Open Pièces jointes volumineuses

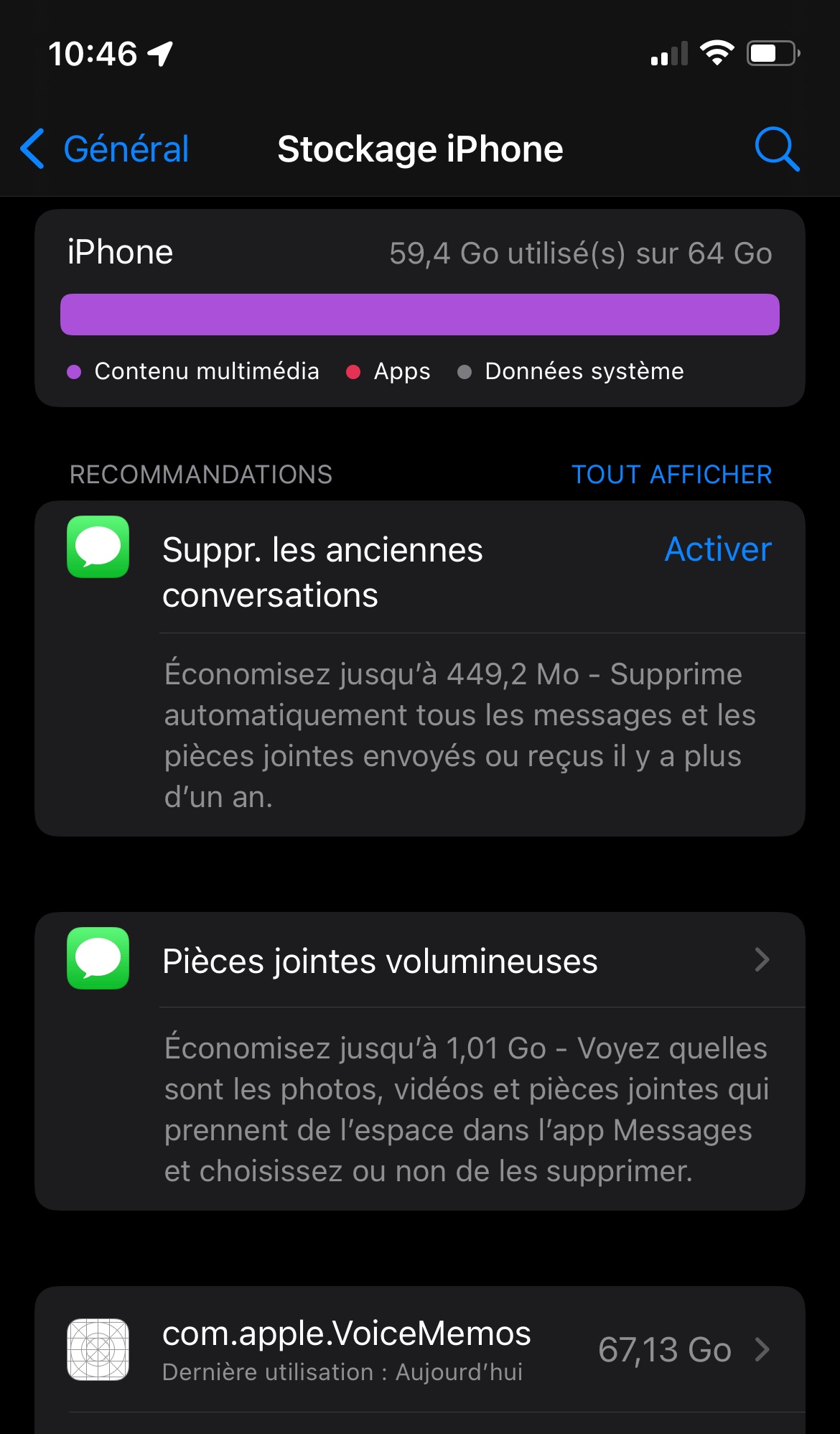click(419, 961)
